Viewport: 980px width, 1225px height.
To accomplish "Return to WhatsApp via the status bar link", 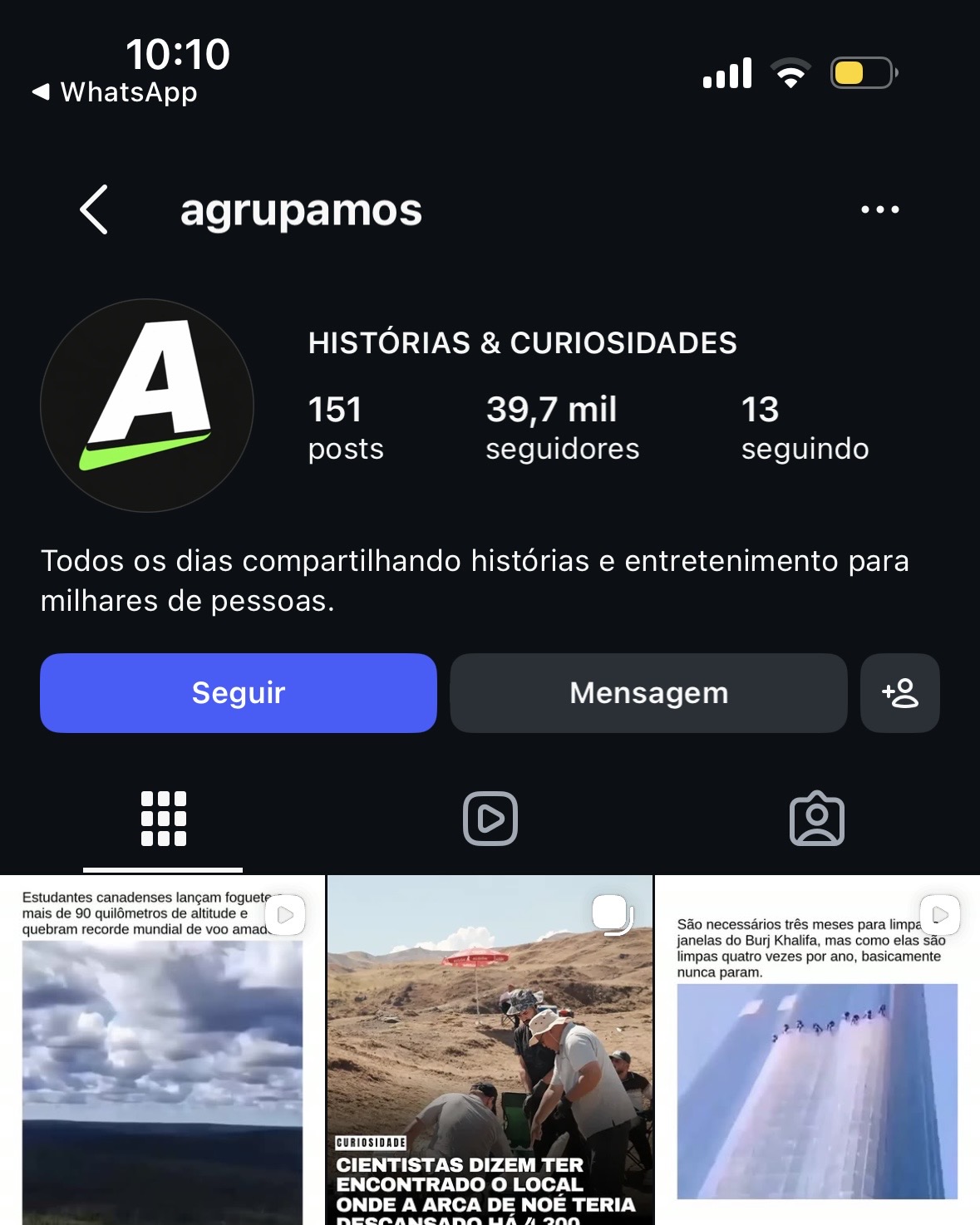I will coord(115,91).
